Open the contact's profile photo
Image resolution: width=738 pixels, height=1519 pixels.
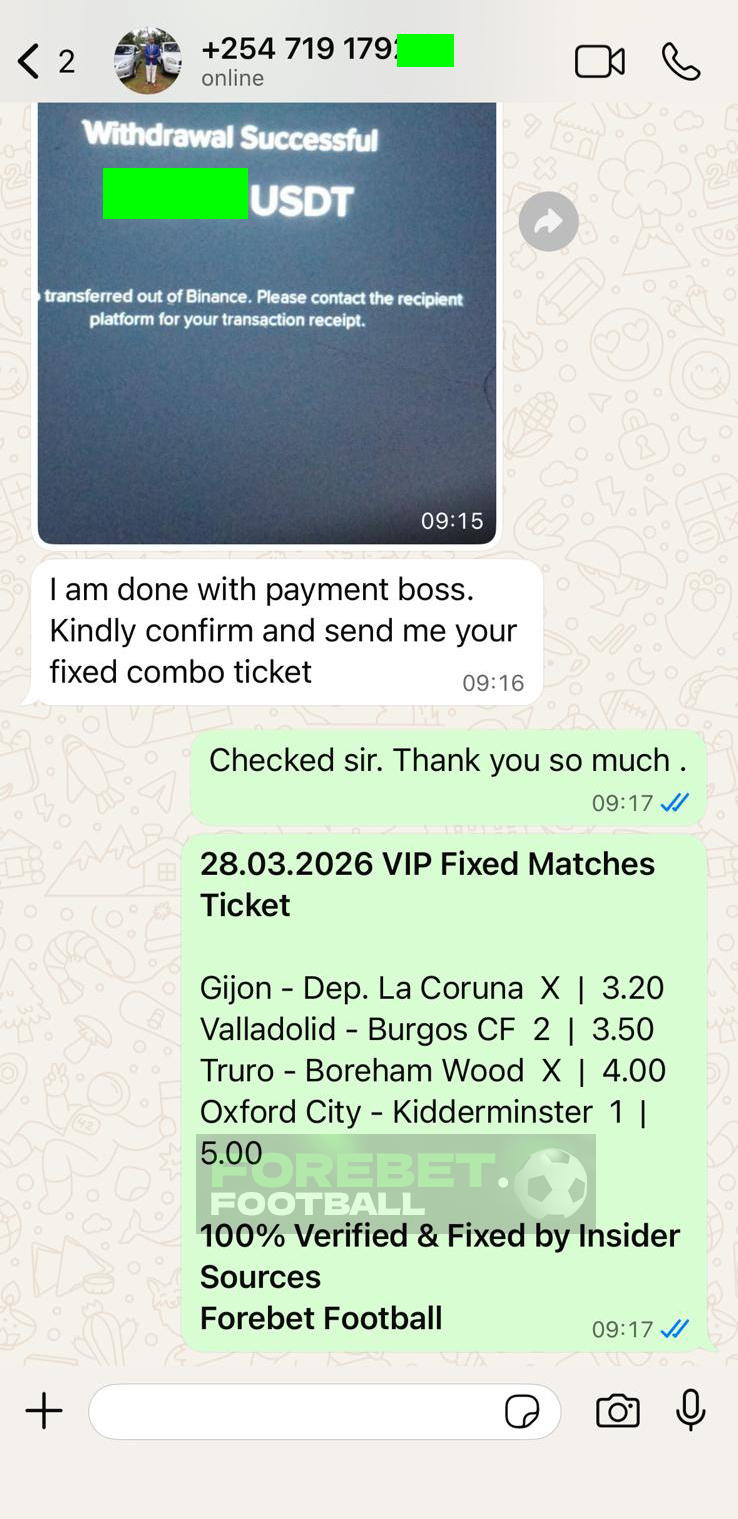click(148, 61)
